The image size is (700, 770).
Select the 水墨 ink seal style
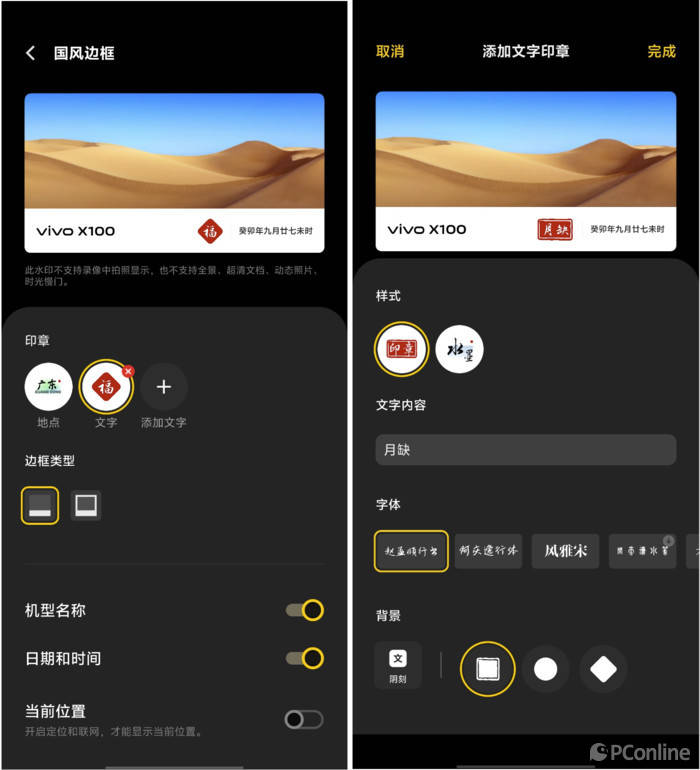(x=459, y=349)
